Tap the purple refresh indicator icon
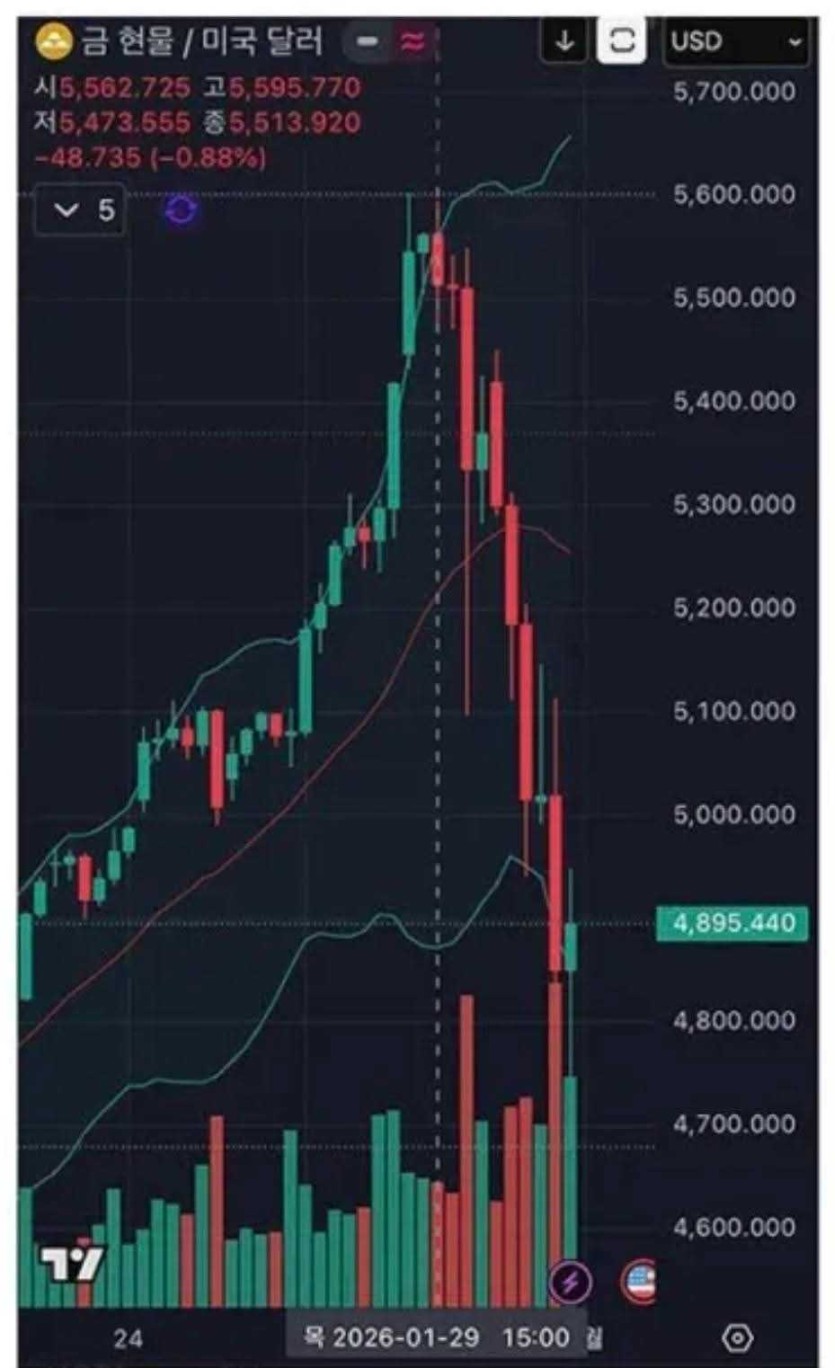The image size is (835, 1368). (182, 210)
